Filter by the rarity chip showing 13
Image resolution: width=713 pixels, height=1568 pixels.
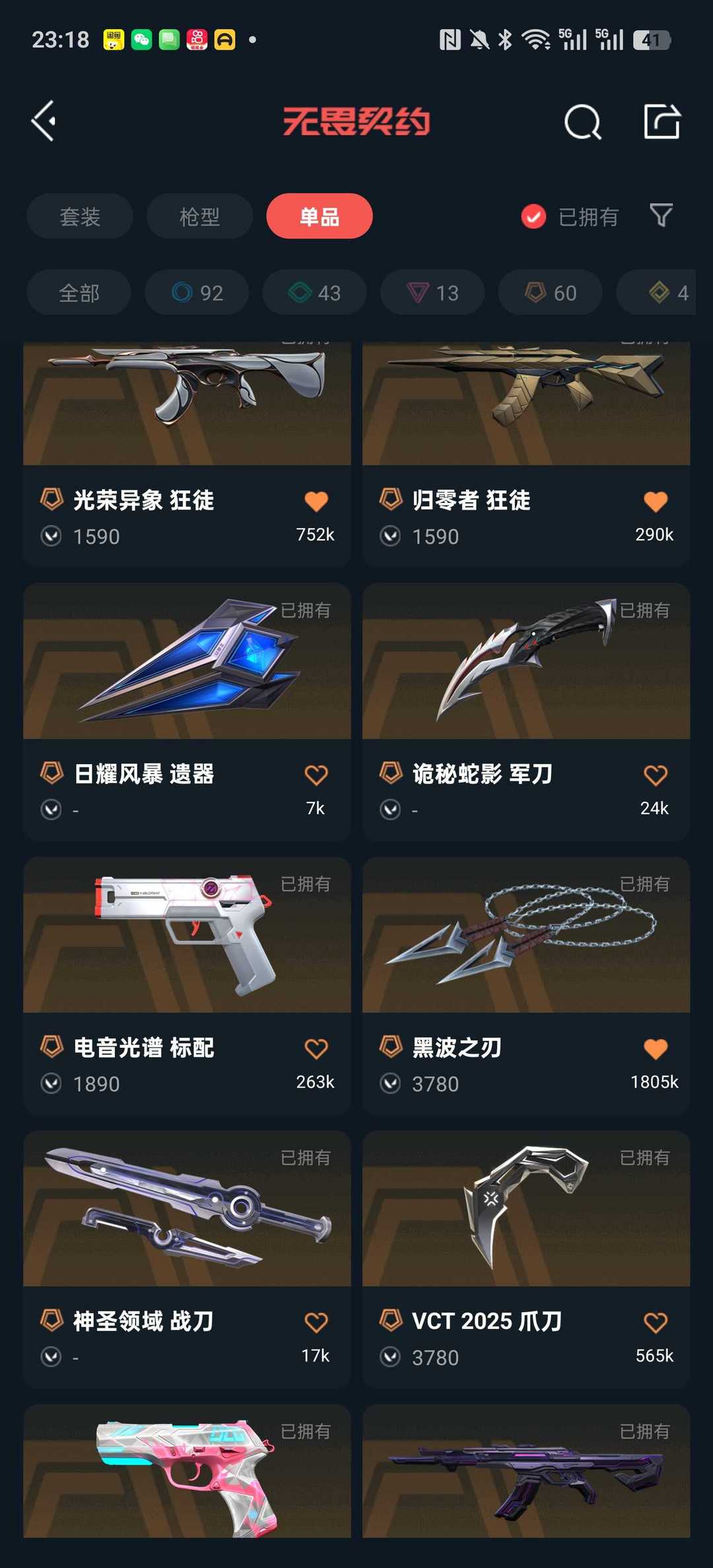(x=432, y=292)
